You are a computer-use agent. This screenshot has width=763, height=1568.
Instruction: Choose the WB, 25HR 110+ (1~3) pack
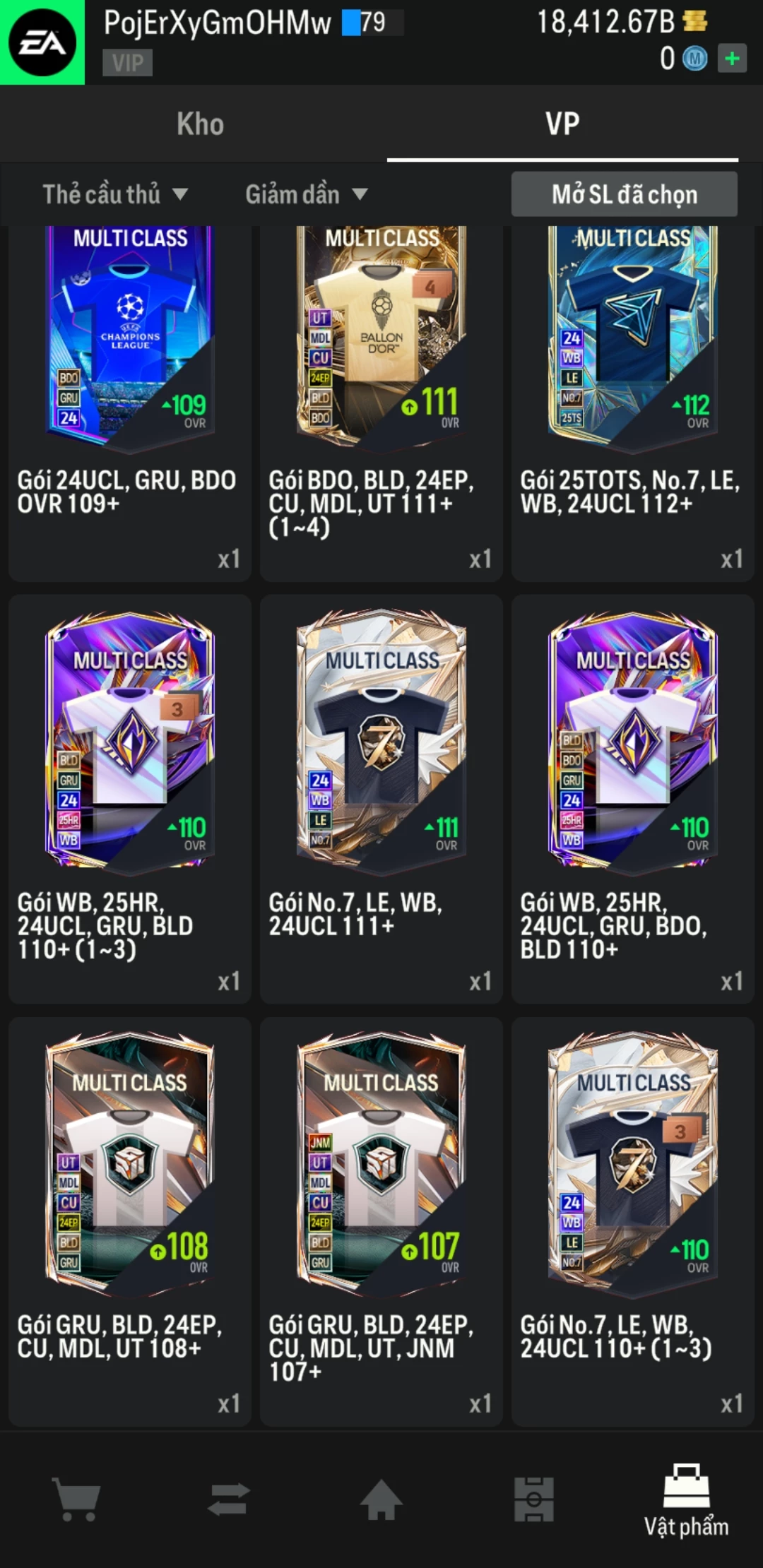(x=130, y=798)
